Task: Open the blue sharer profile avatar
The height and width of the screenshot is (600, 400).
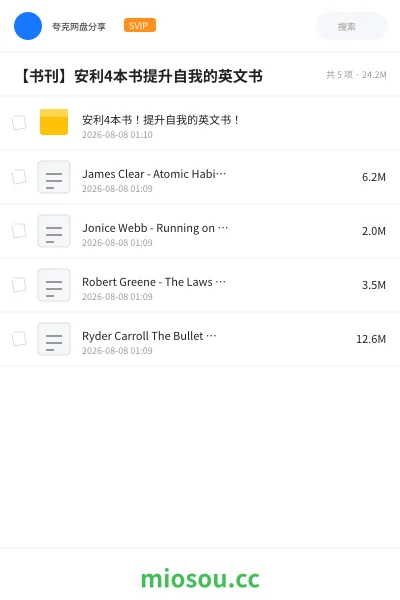Action: 28,26
